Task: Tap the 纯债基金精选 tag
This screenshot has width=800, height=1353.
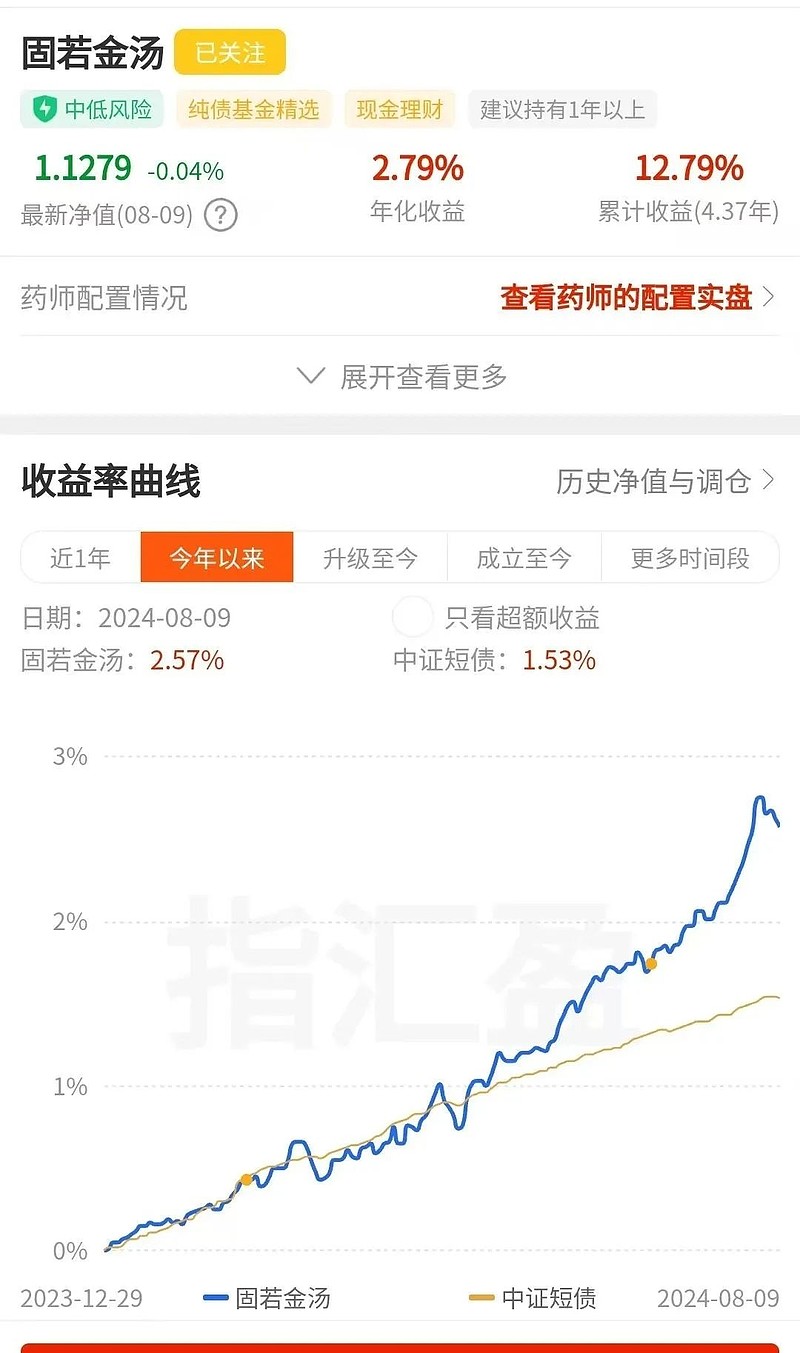Action: tap(254, 109)
